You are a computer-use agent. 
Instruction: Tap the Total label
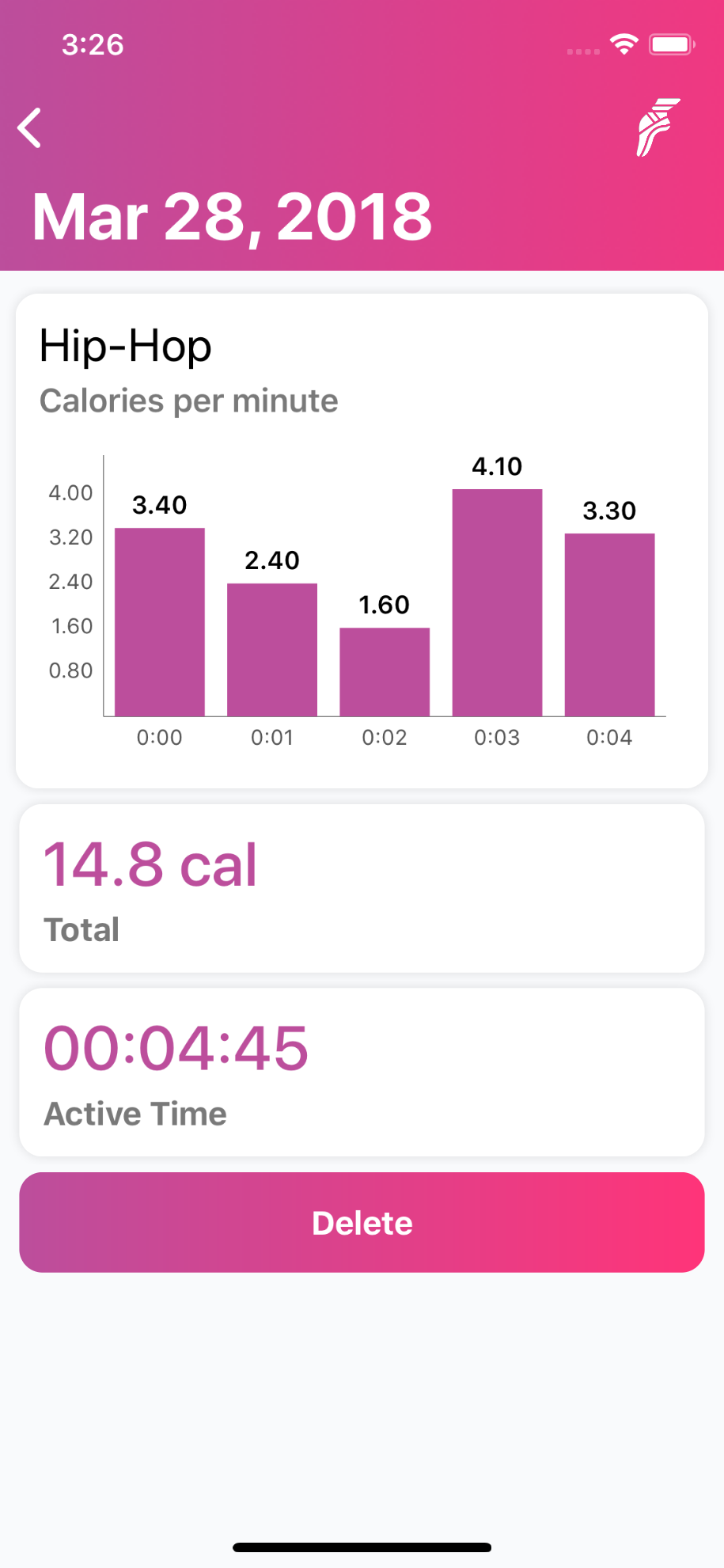(81, 929)
